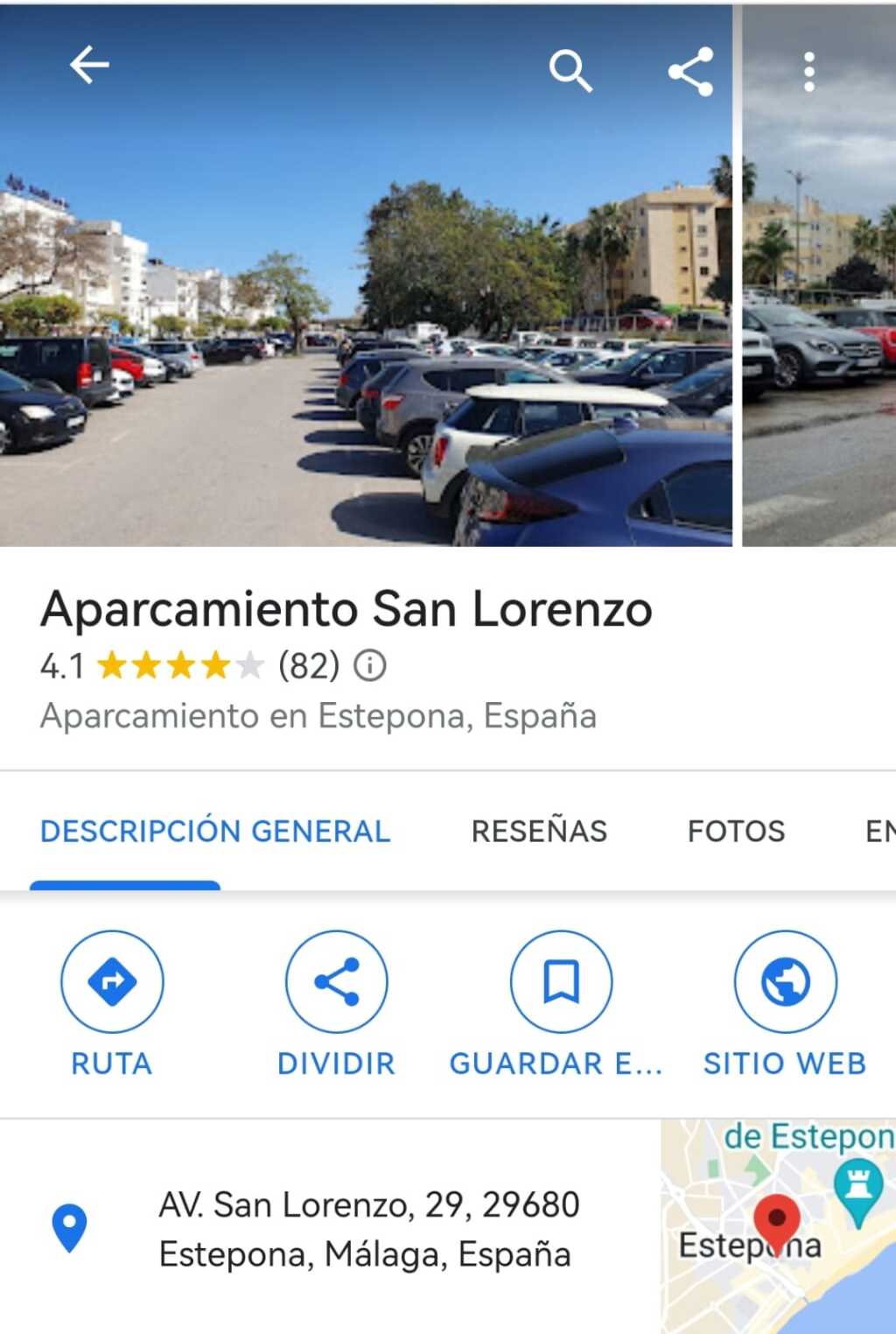Go back using the arrow icon
Screen dimensions: 896x1334
click(89, 66)
